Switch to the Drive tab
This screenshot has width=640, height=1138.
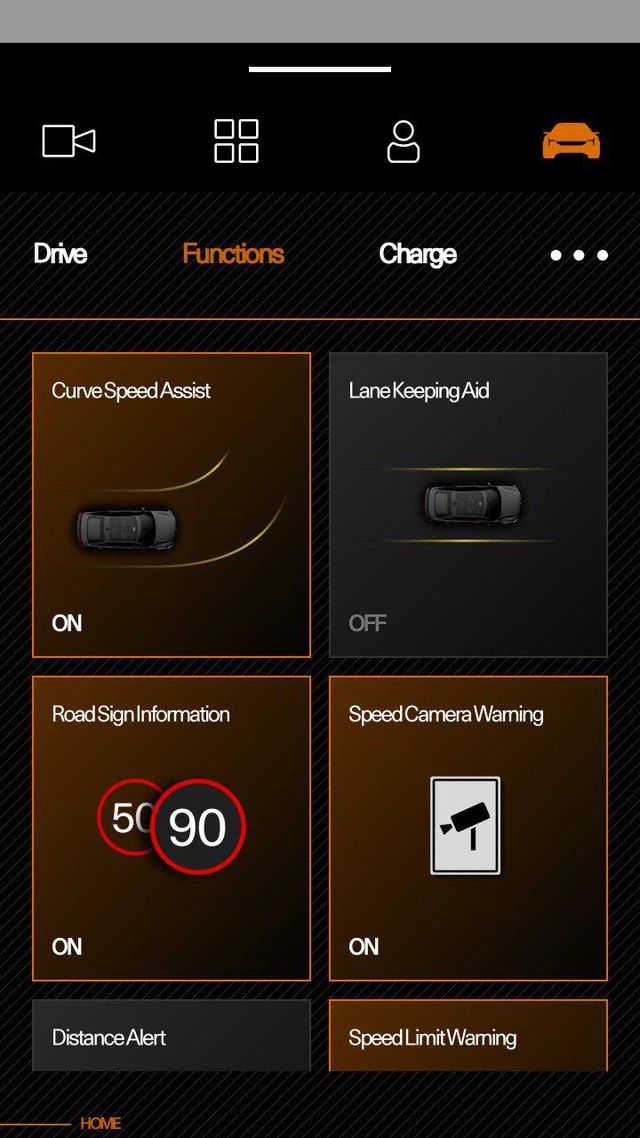click(x=60, y=254)
